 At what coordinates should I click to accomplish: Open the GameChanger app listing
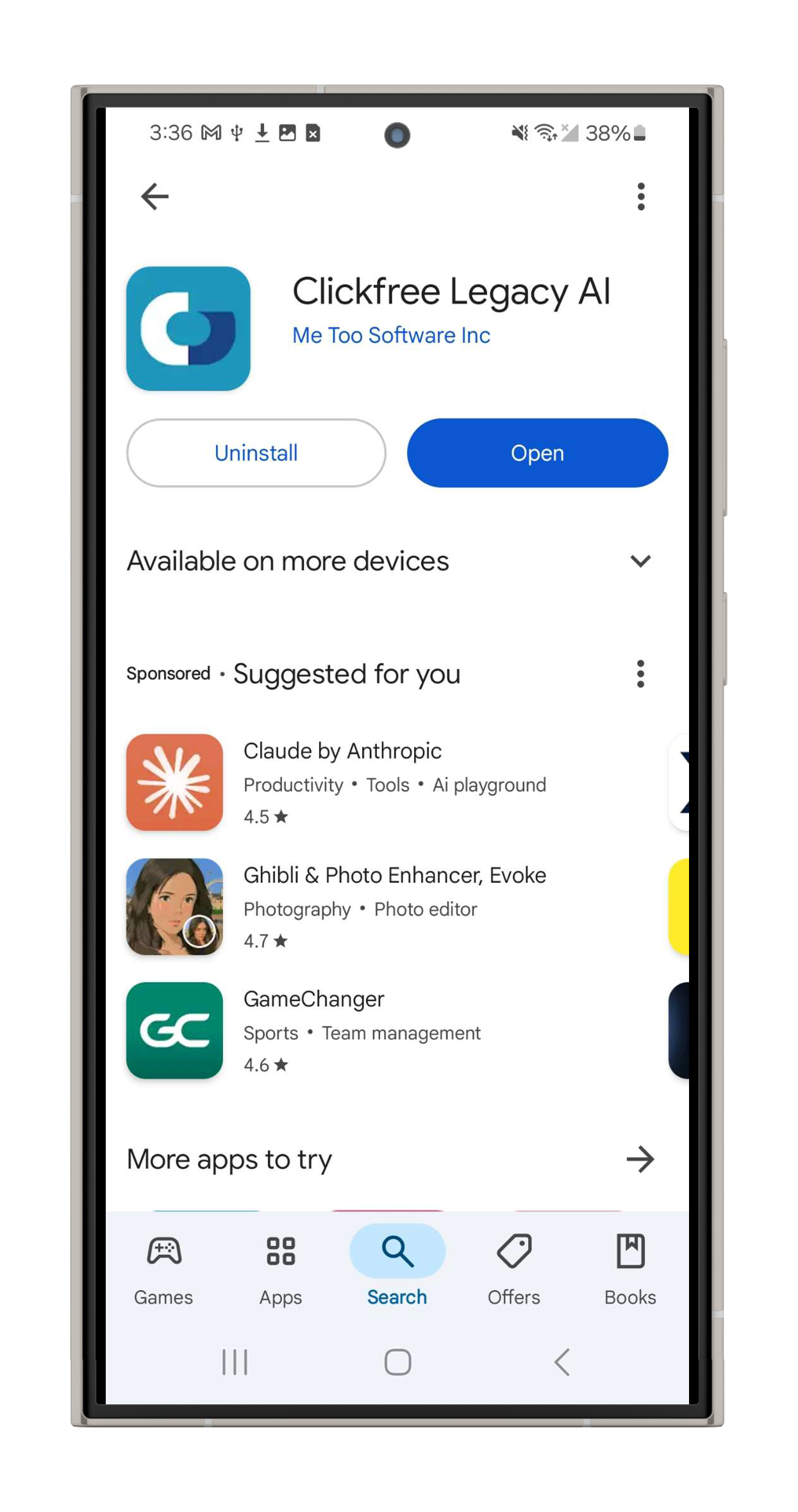[313, 999]
